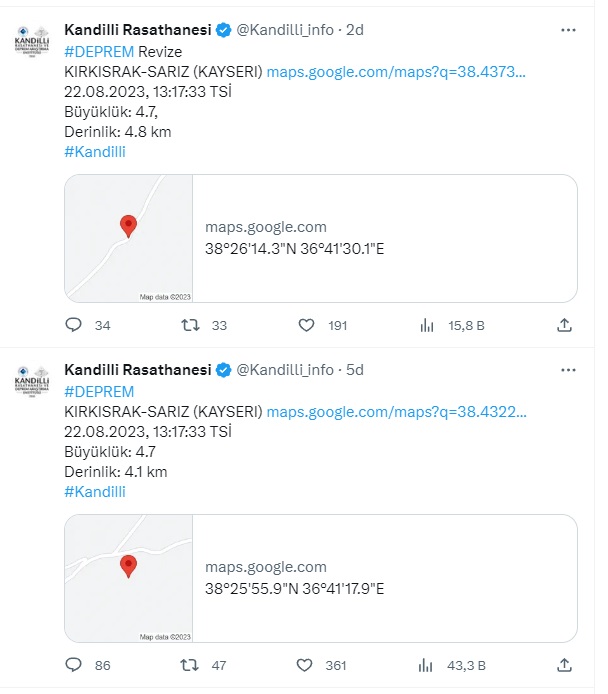This screenshot has width=608, height=694.
Task: Like the tweet with 361 likes
Action: point(308,665)
